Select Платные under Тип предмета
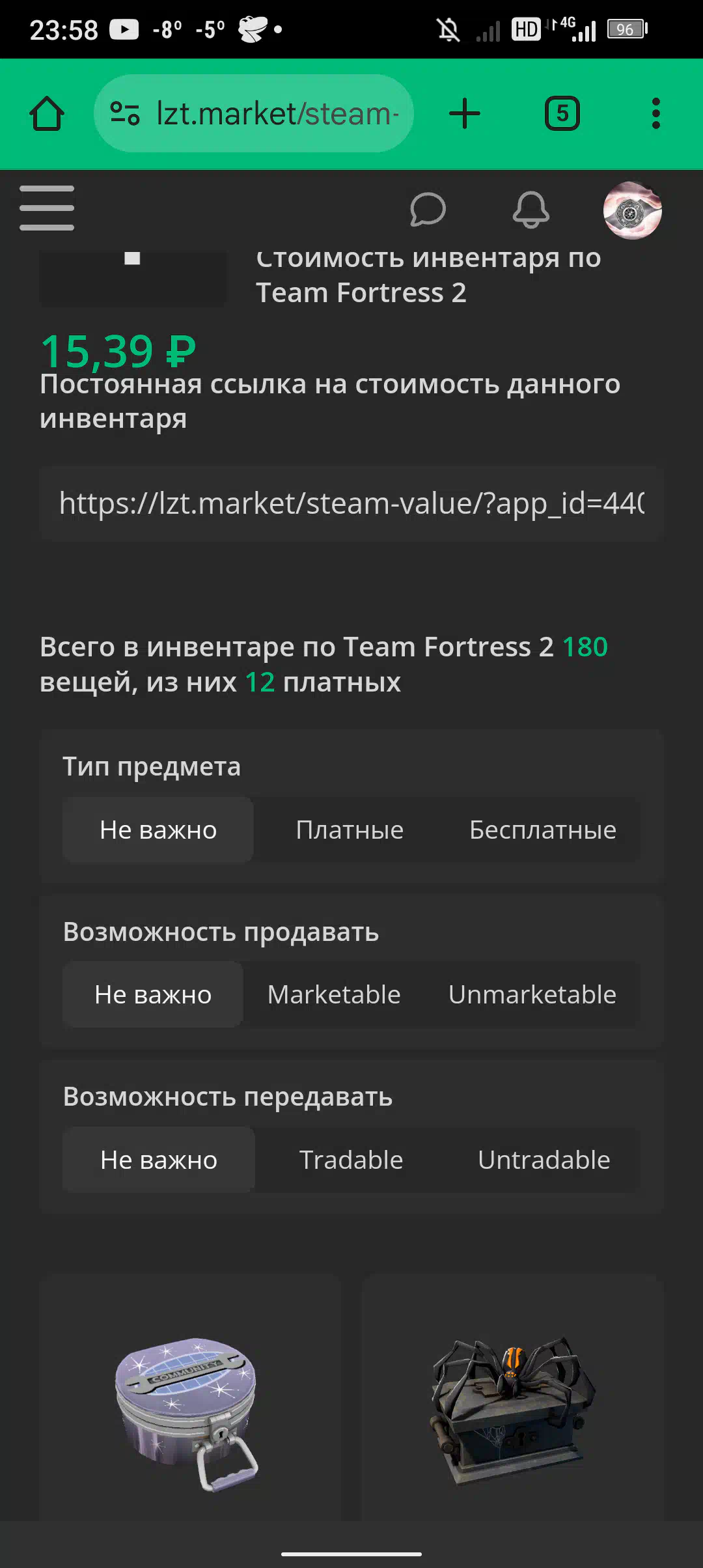Image resolution: width=703 pixels, height=1568 pixels. click(x=350, y=830)
